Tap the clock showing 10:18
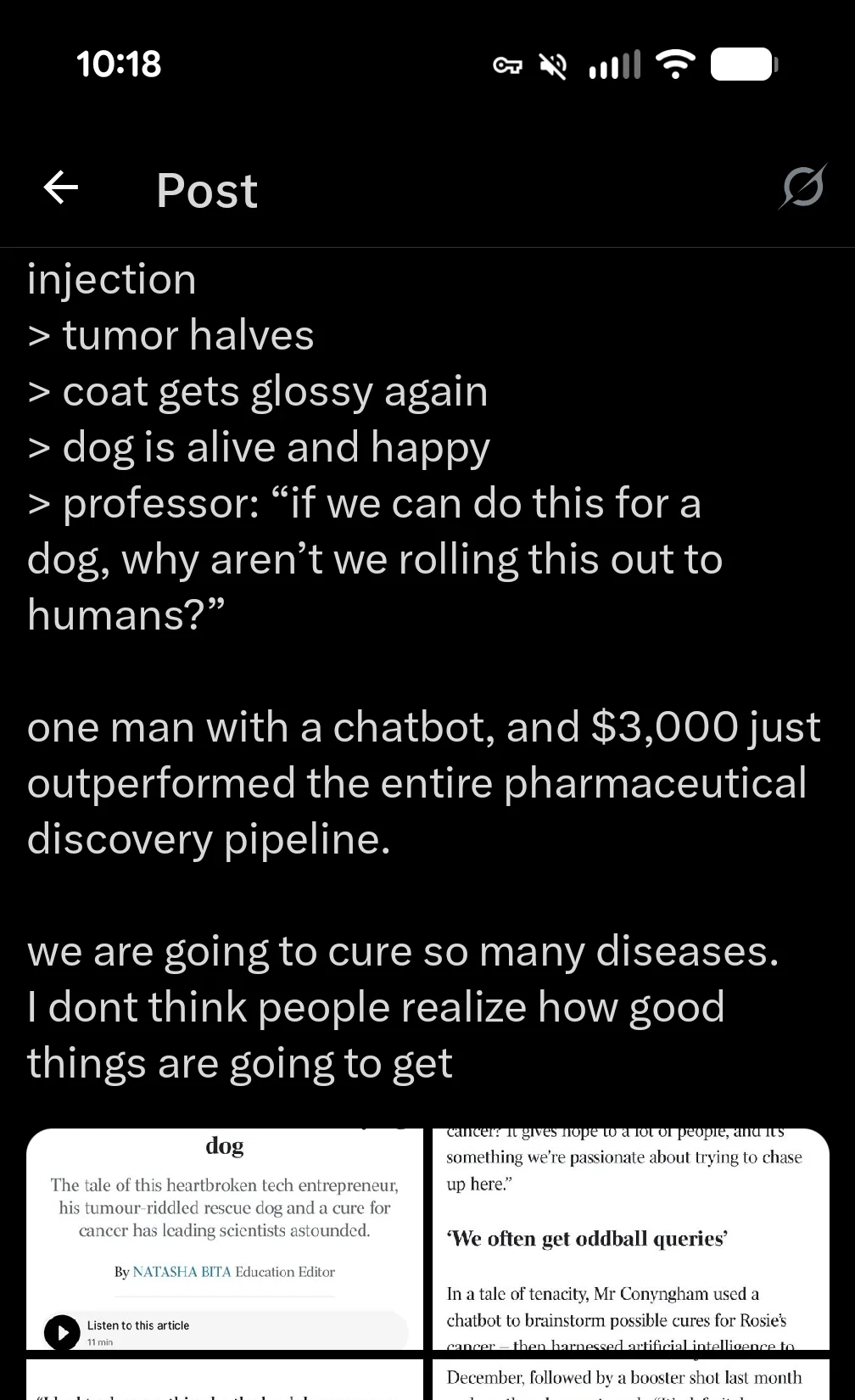 [118, 64]
